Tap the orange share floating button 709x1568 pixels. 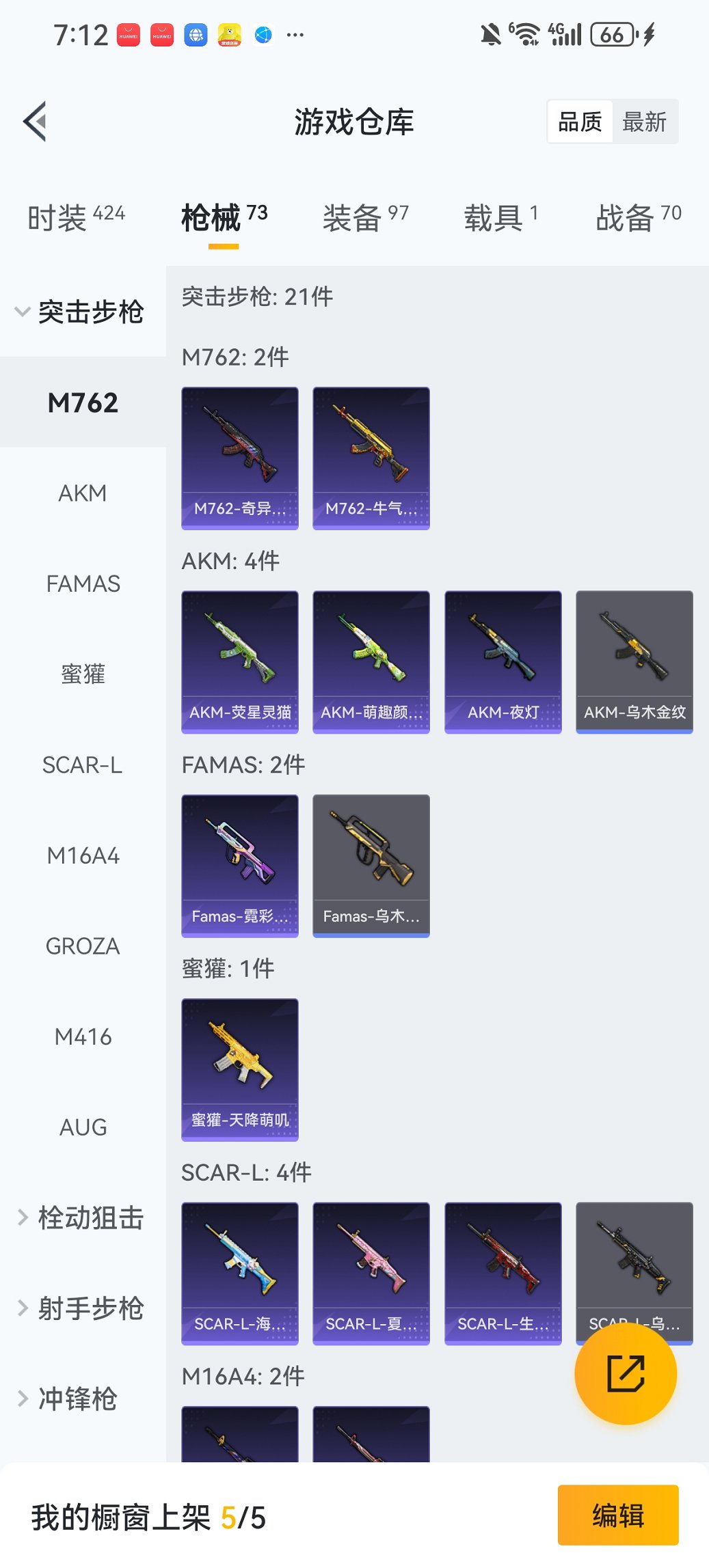(626, 1373)
